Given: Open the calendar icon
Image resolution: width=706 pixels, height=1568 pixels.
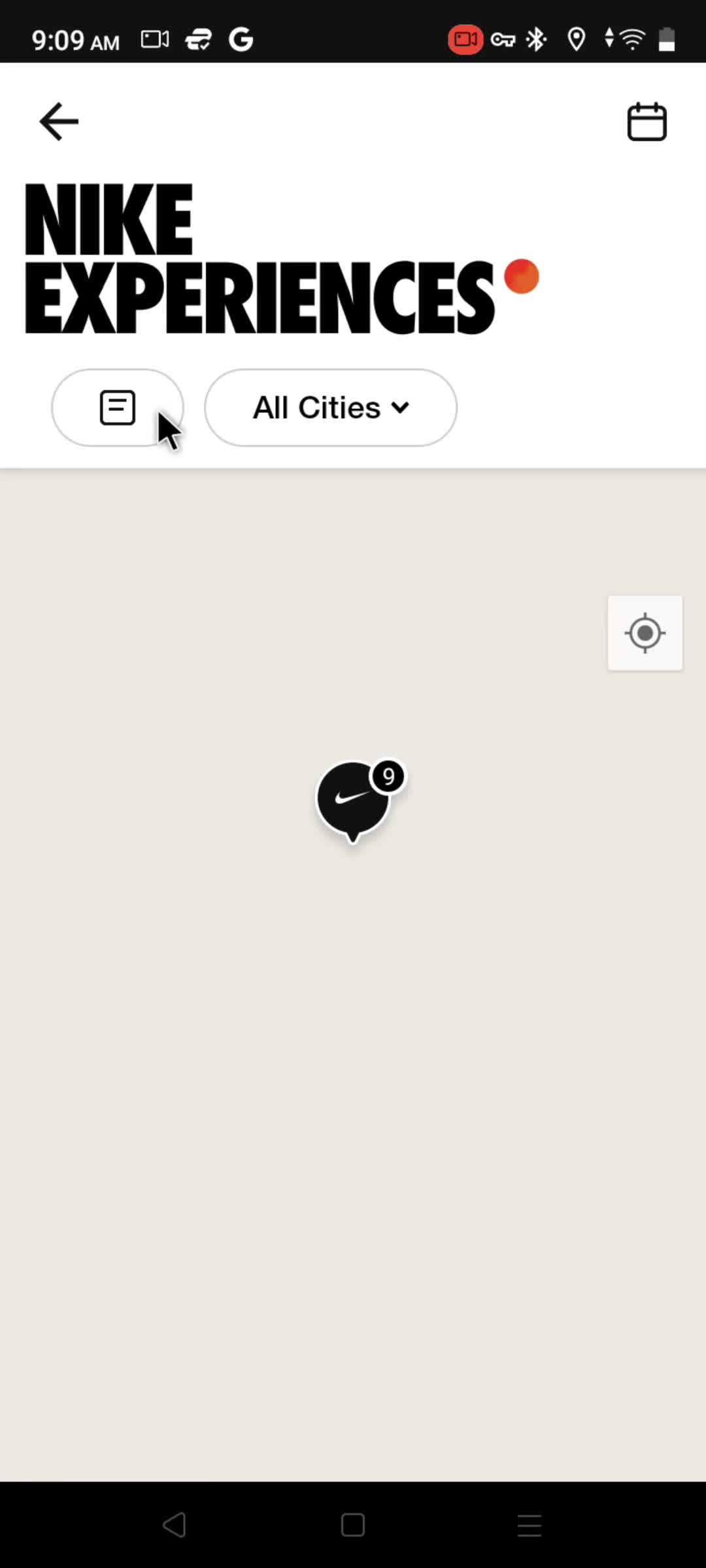Looking at the screenshot, I should 647,122.
